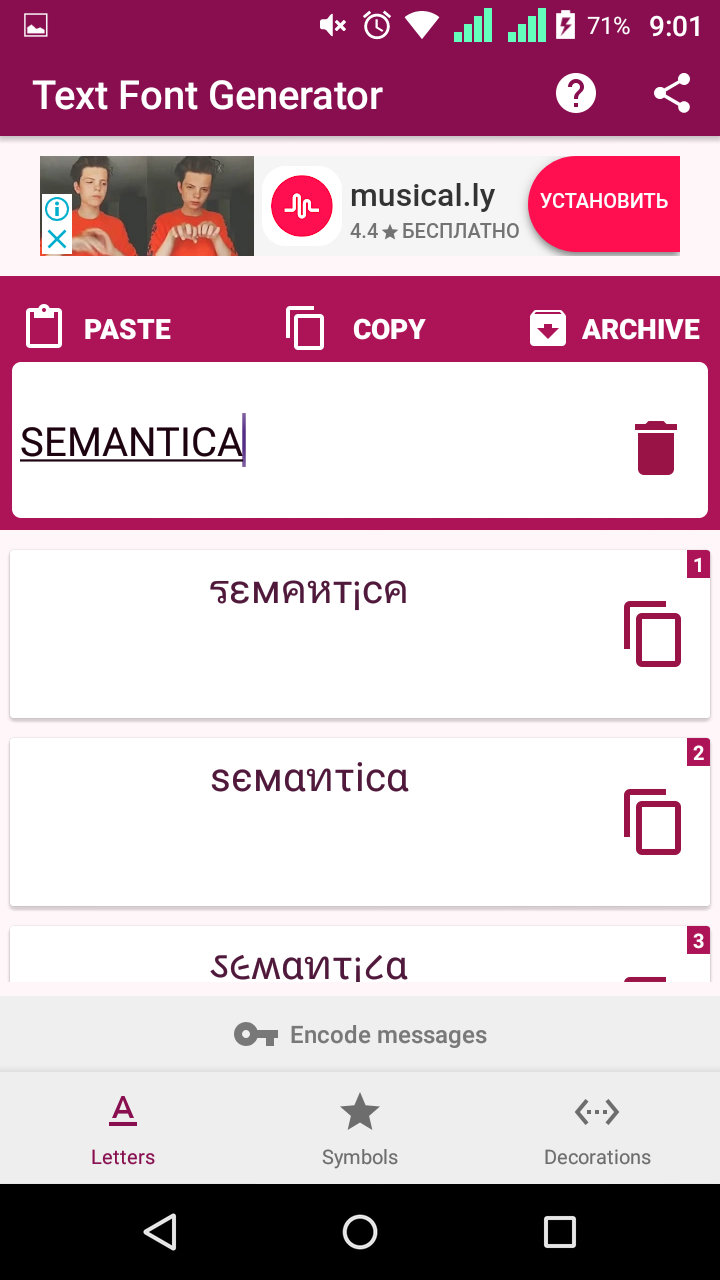The height and width of the screenshot is (1280, 720).
Task: Go back using the system back button
Action: pos(160,1232)
